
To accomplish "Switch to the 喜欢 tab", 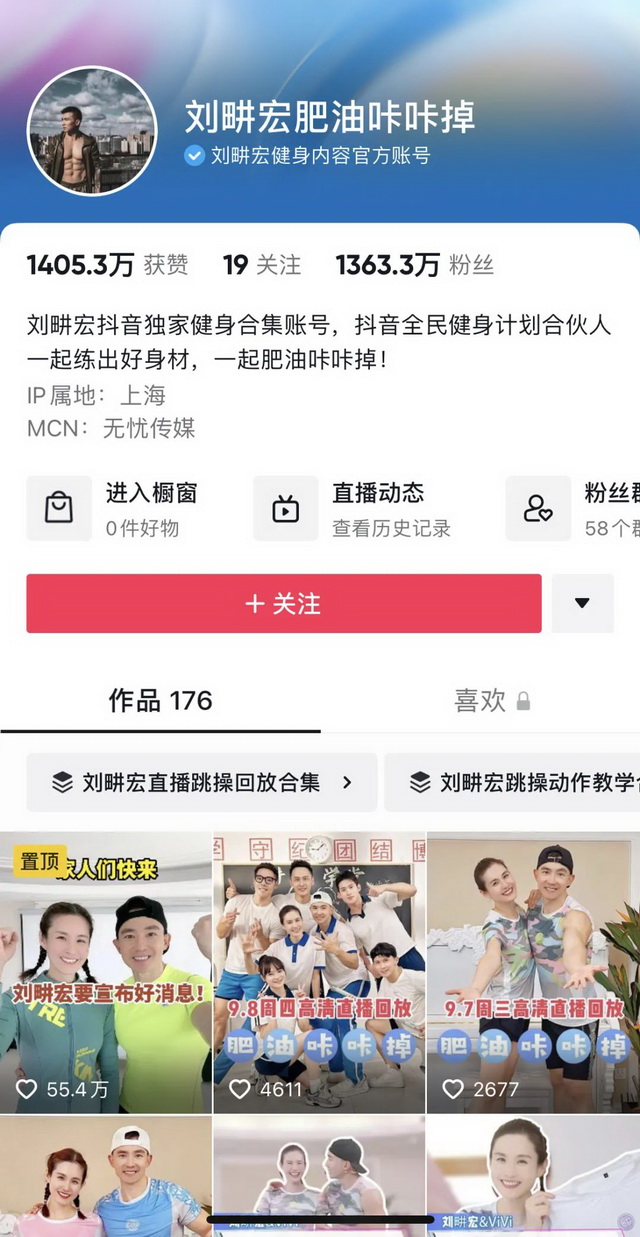I will [490, 701].
